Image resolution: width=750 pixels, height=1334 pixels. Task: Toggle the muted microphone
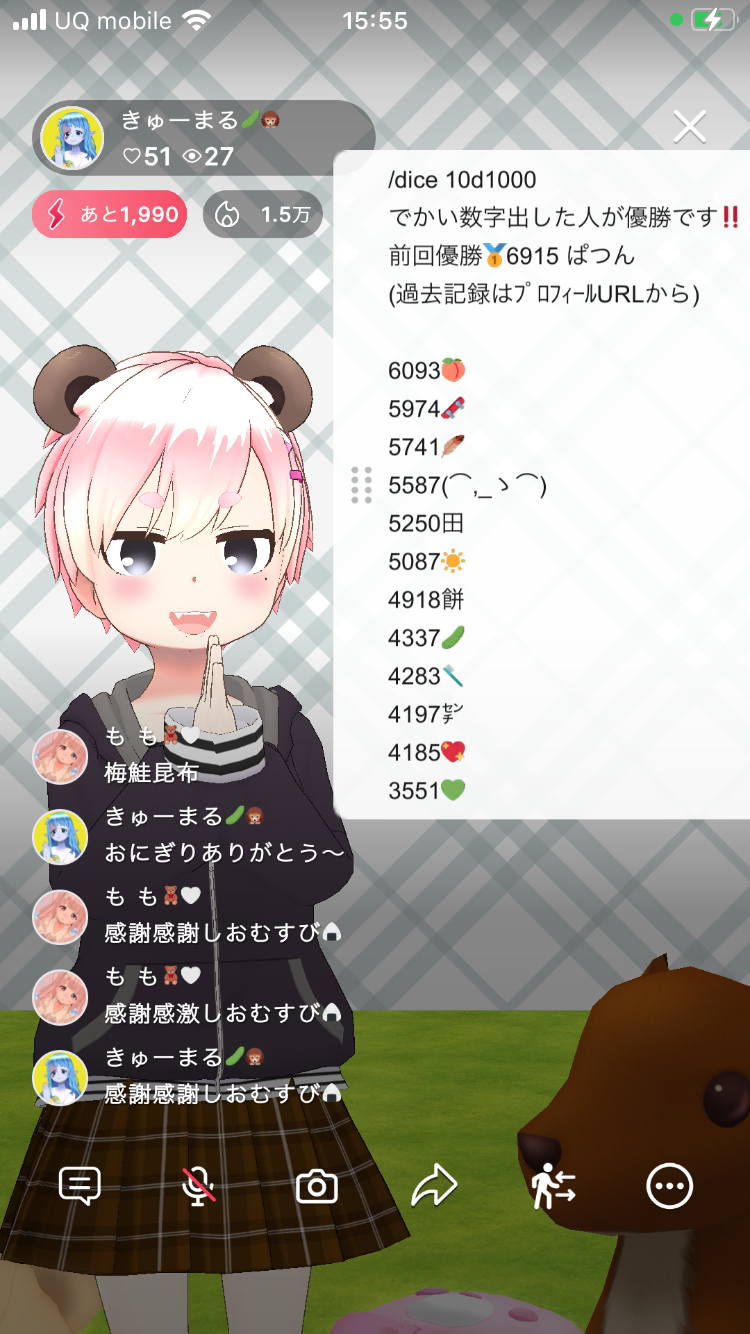pos(199,1187)
